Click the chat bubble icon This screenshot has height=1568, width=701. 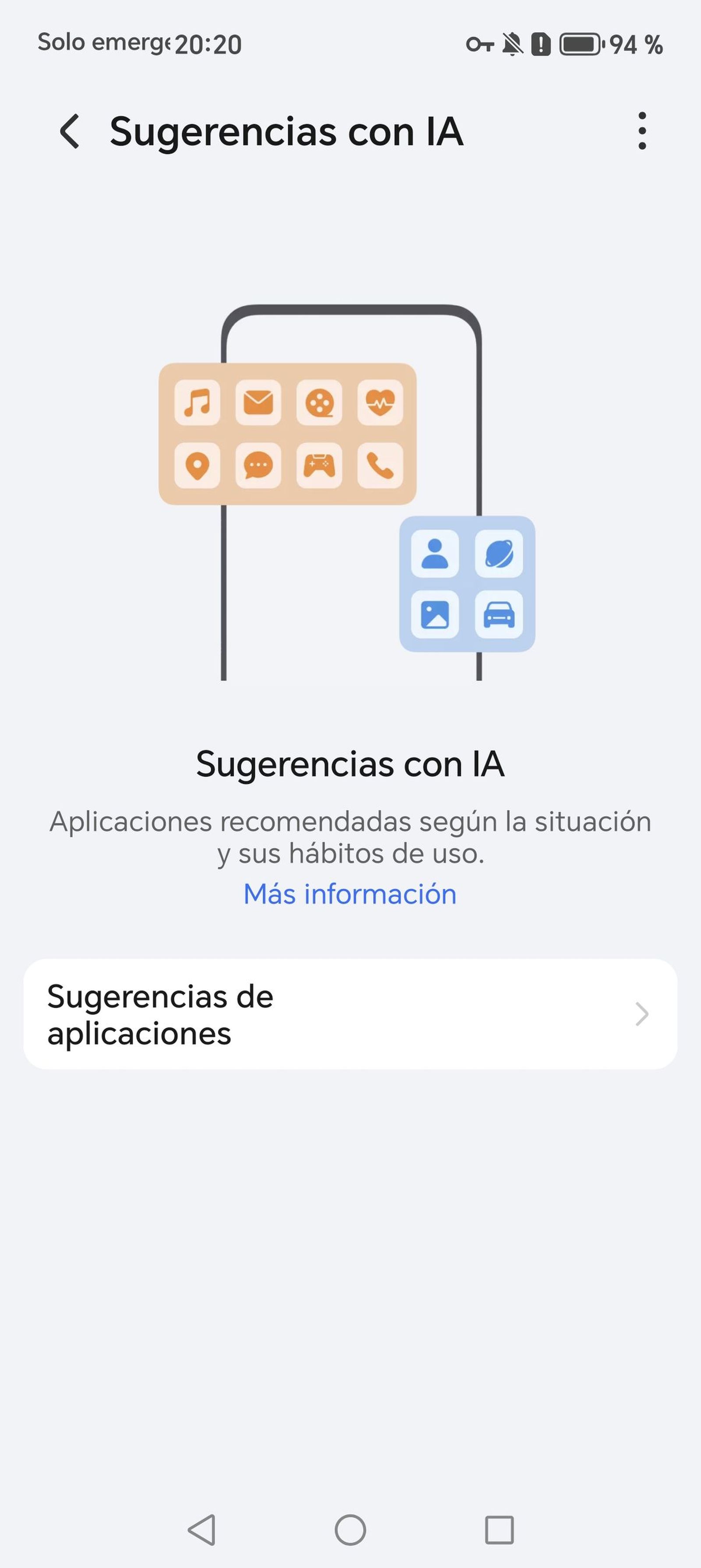tap(258, 465)
